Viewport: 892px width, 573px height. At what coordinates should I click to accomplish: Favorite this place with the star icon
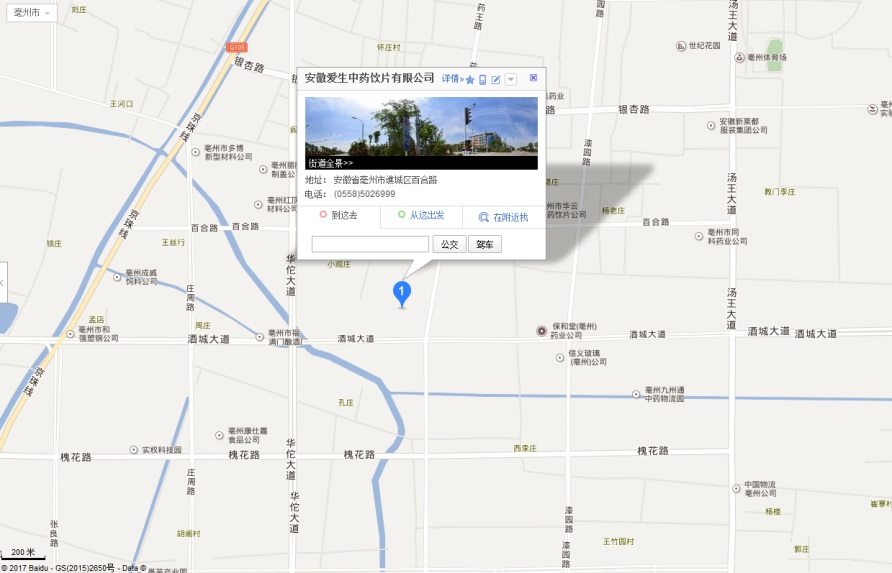coord(470,79)
